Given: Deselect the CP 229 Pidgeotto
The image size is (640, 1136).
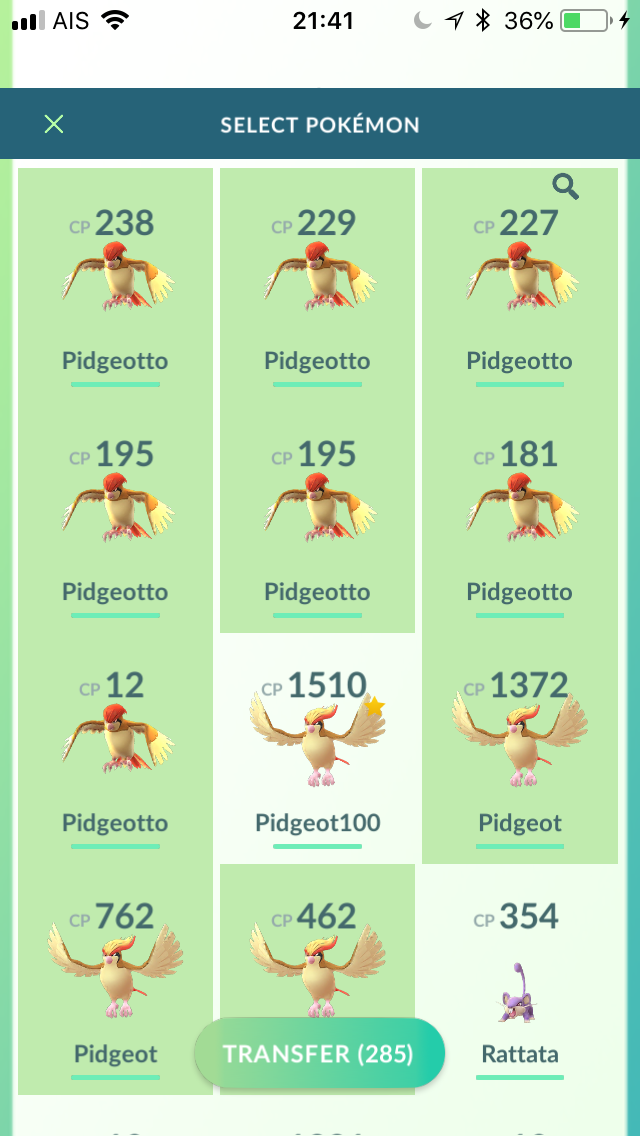Looking at the screenshot, I should [x=317, y=285].
